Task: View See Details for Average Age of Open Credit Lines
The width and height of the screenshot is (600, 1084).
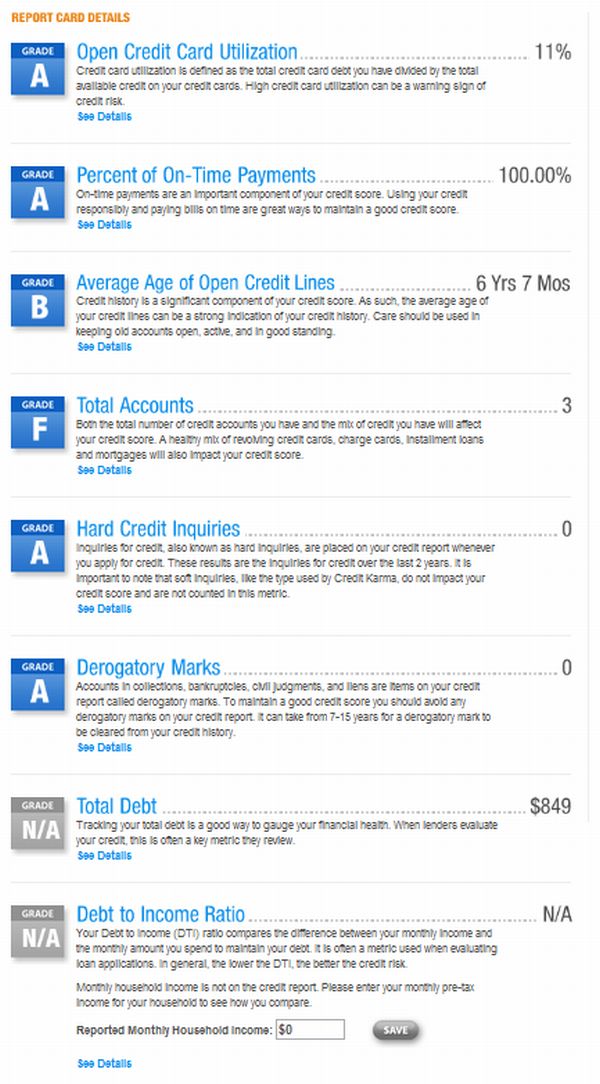Action: 104,347
